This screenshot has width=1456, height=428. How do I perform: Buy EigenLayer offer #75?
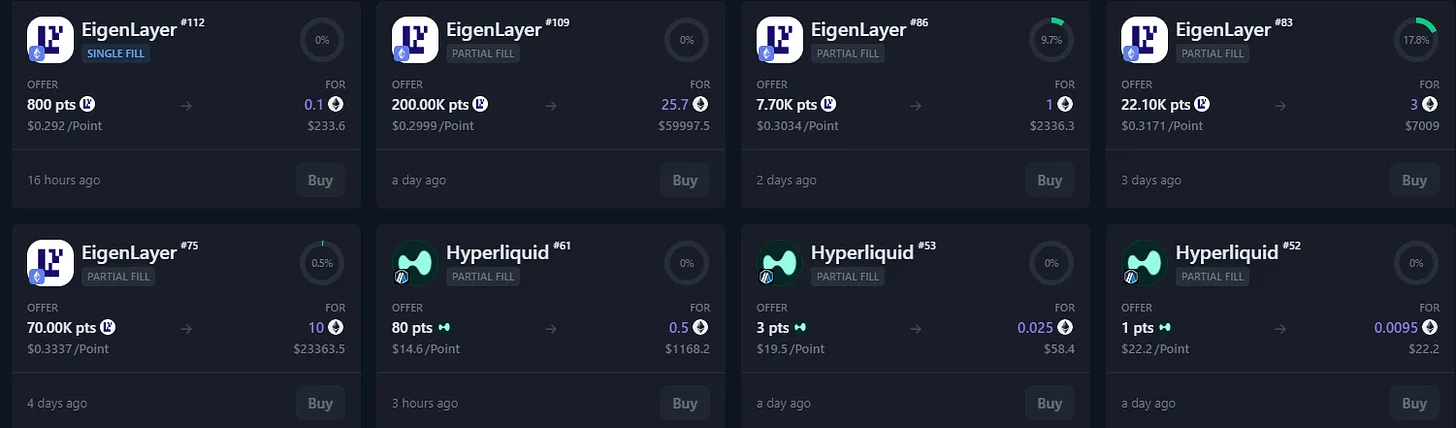click(x=320, y=403)
